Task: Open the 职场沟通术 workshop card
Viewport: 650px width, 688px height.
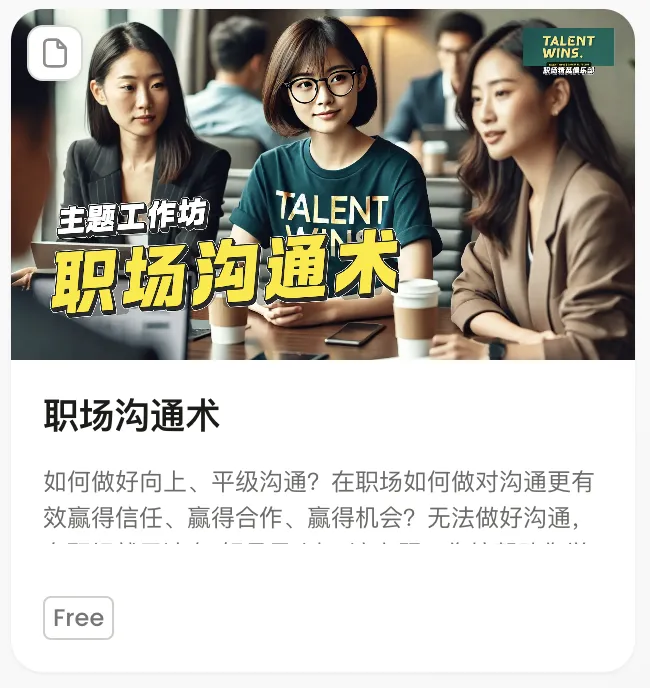Action: point(131,416)
